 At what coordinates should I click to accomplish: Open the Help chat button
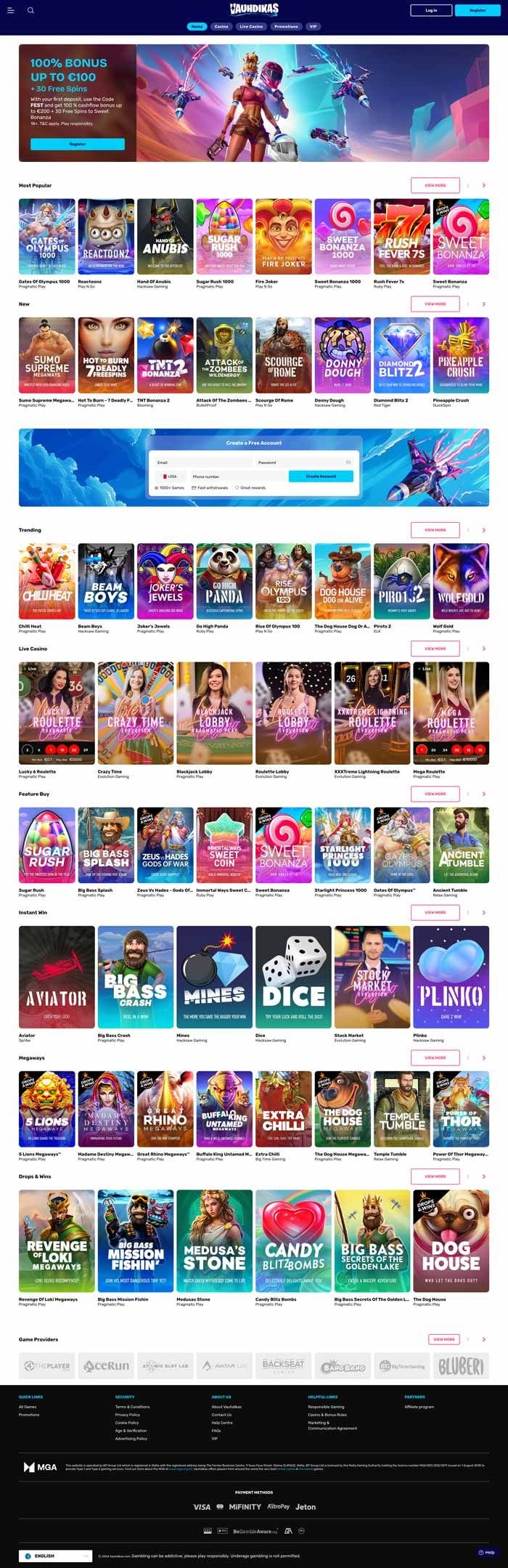487,1552
